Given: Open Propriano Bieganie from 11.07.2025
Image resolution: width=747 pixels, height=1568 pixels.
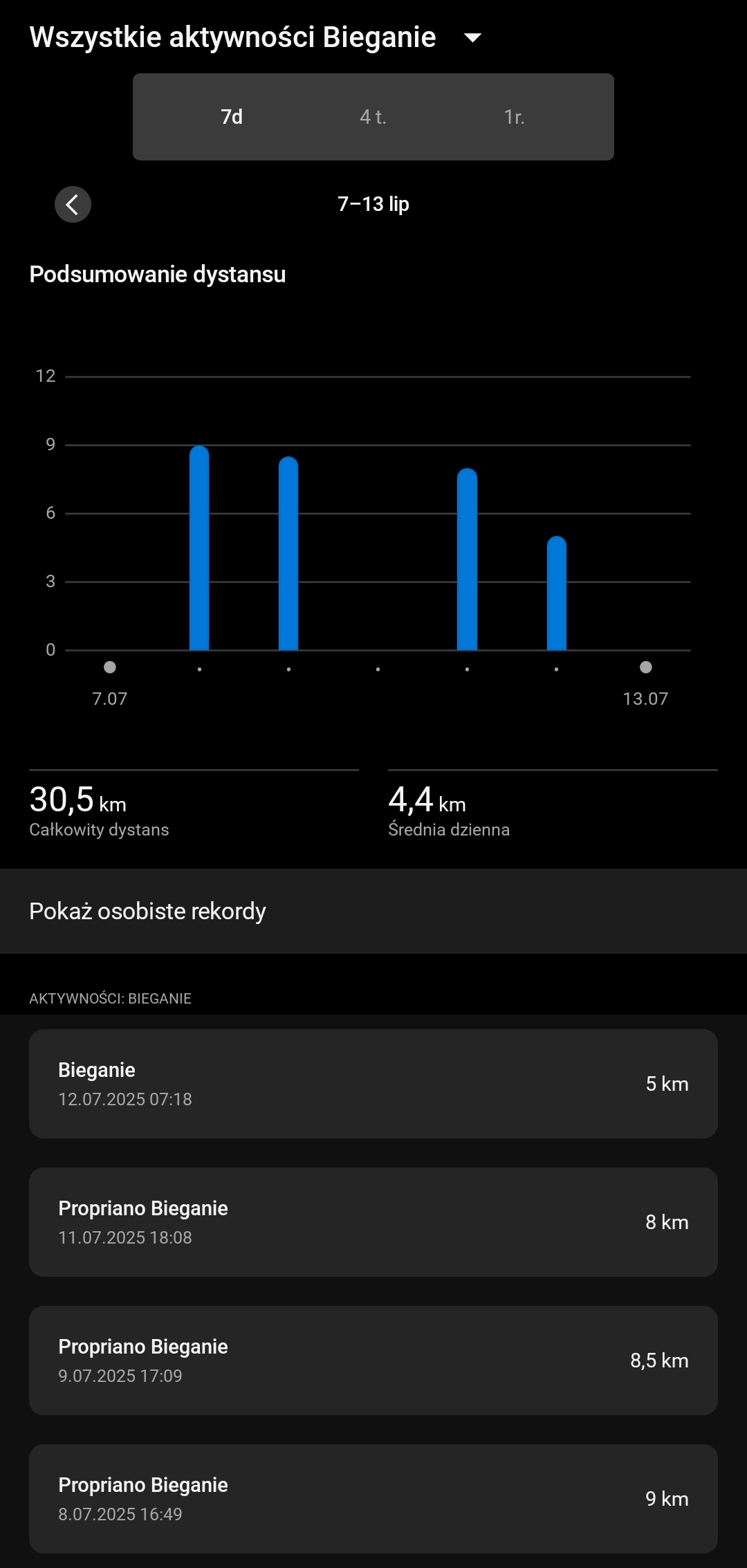Looking at the screenshot, I should click(x=373, y=1222).
